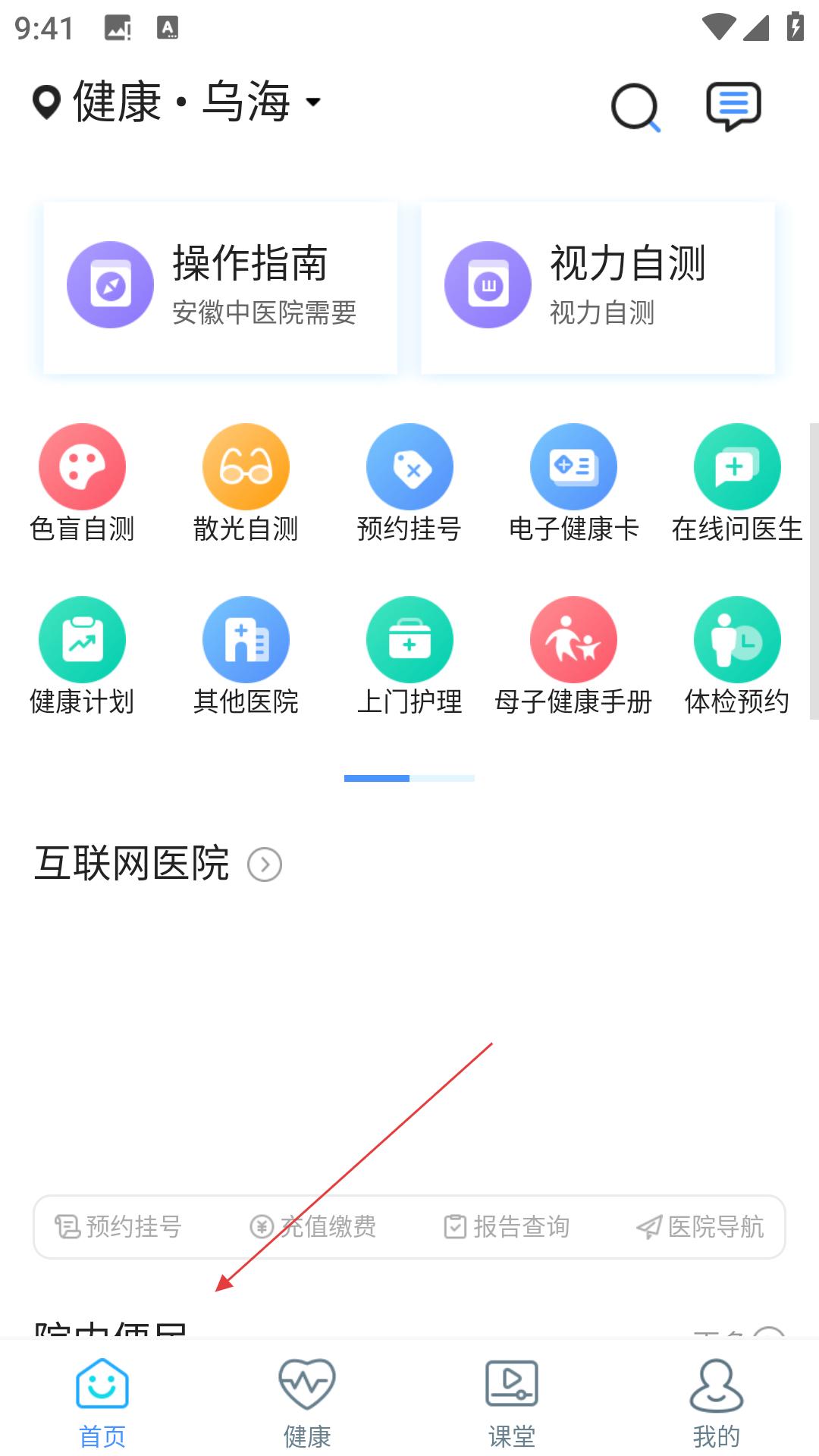
Task: Open the 视力自测 card
Action: pyautogui.click(x=598, y=287)
